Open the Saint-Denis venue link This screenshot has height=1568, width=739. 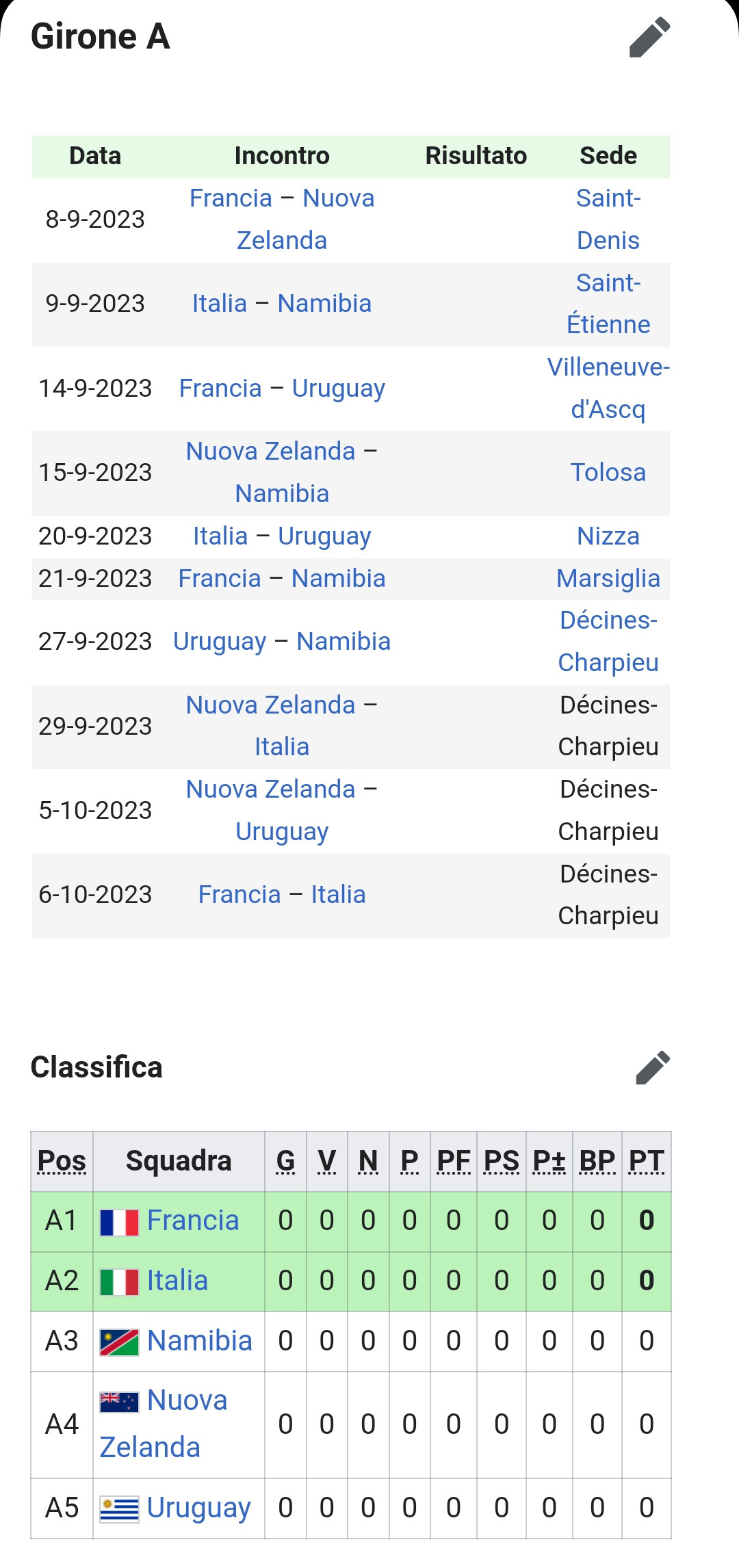[x=608, y=220]
